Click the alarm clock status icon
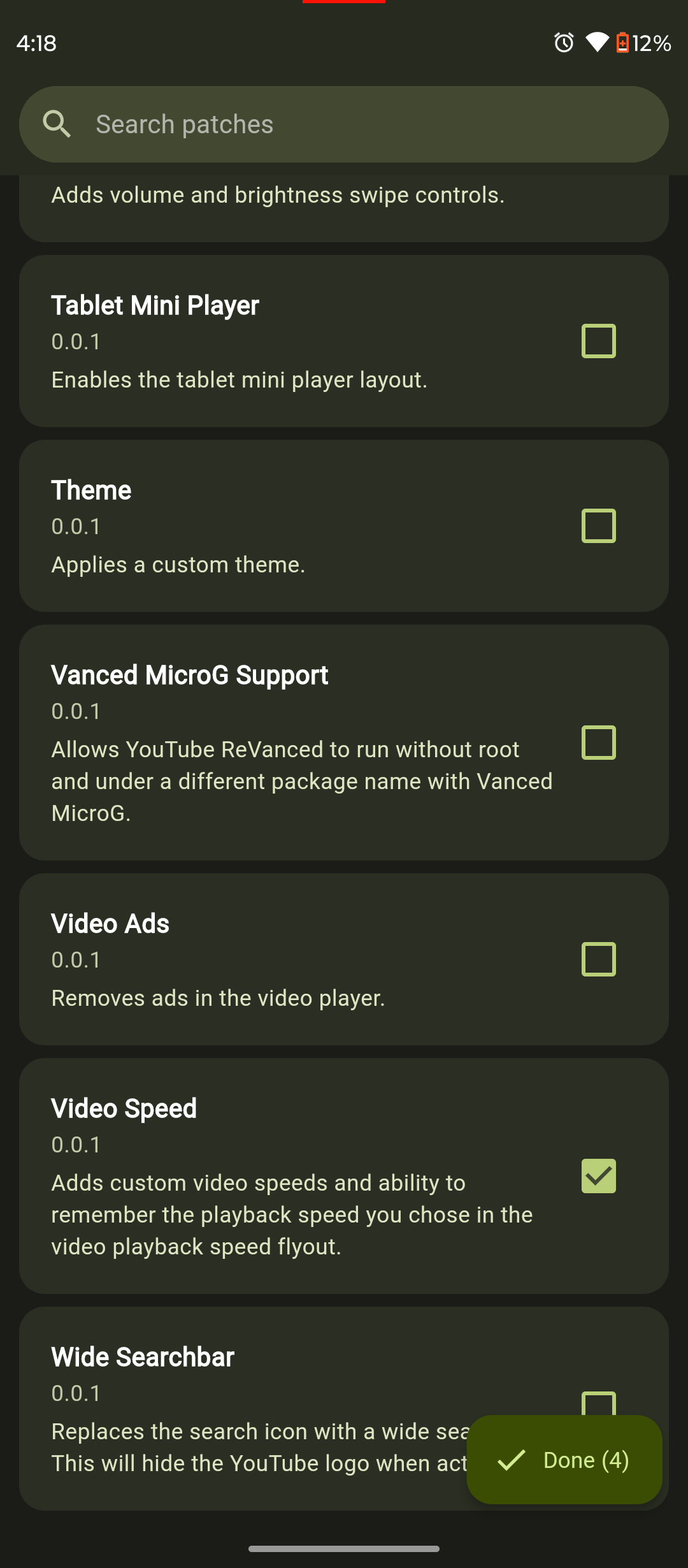This screenshot has height=1568, width=688. [x=563, y=43]
